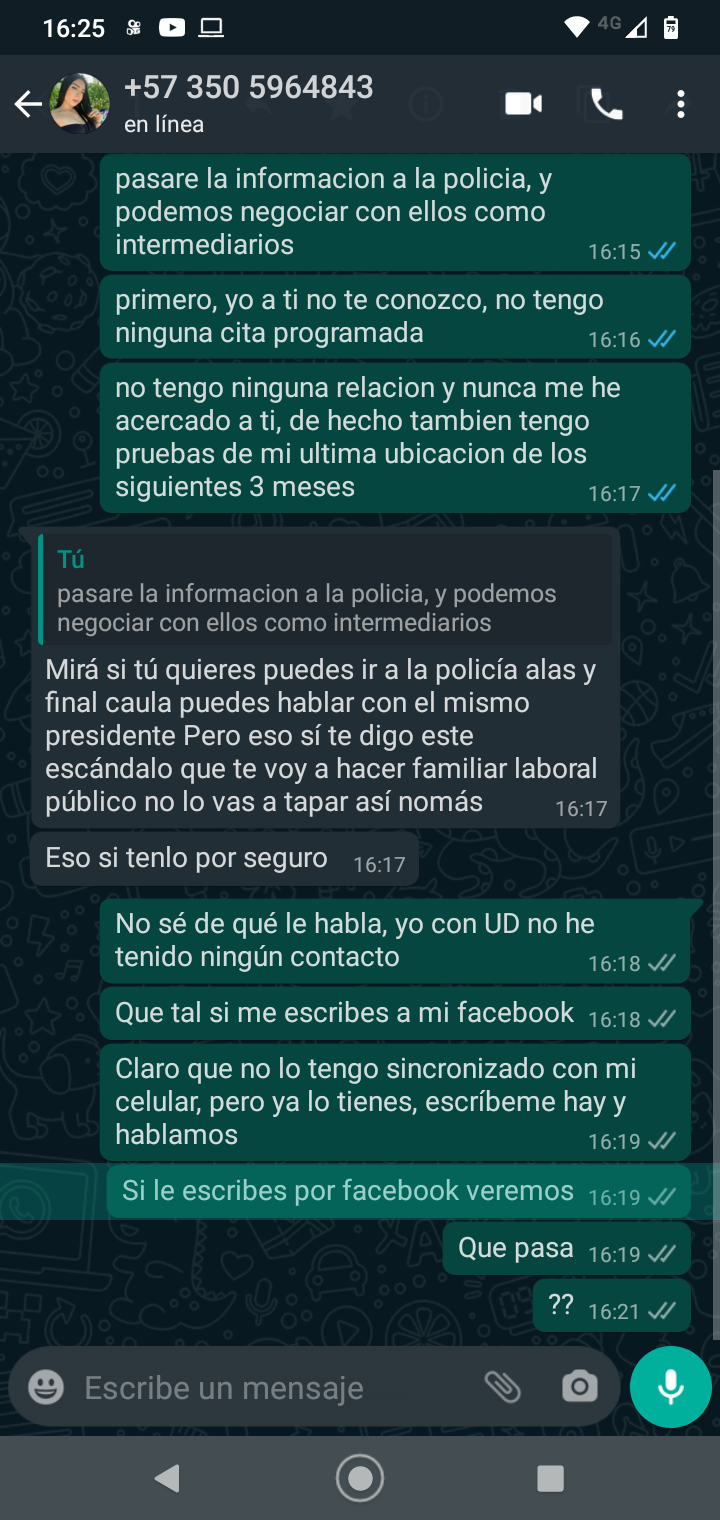Open the overflow menu
720x1520 pixels.
tap(680, 104)
